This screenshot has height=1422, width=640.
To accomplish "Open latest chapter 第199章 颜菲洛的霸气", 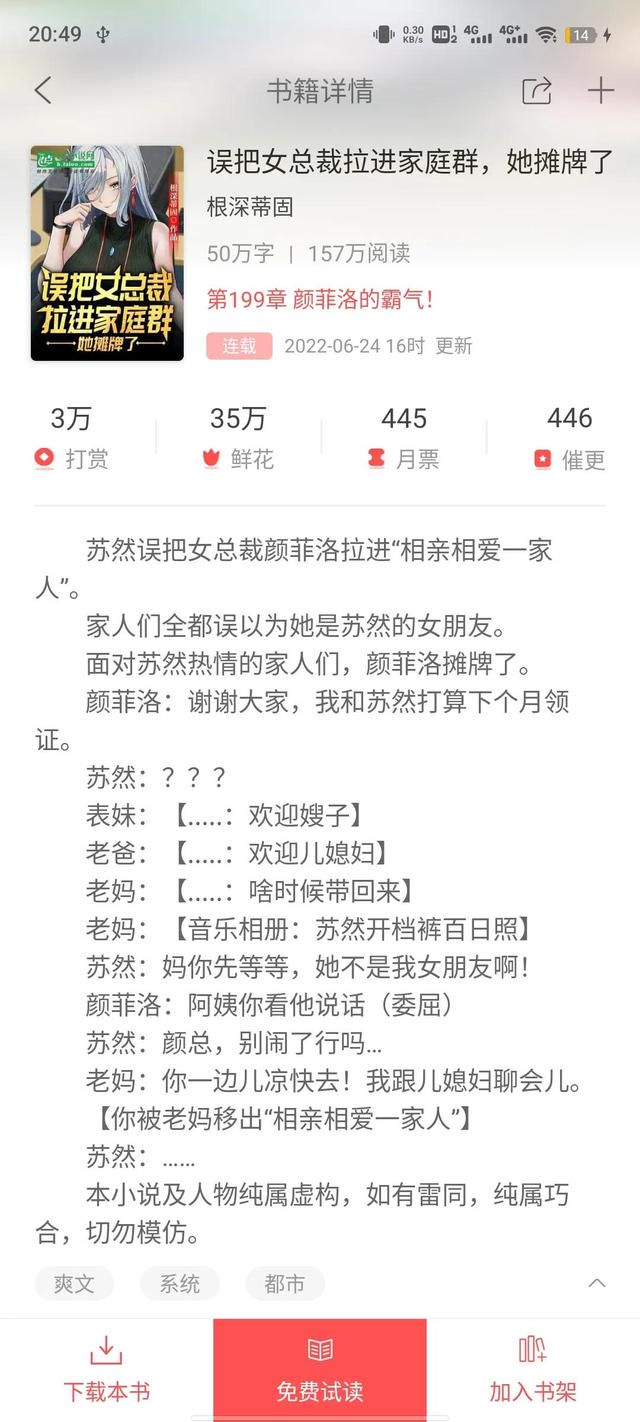I will pos(319,299).
